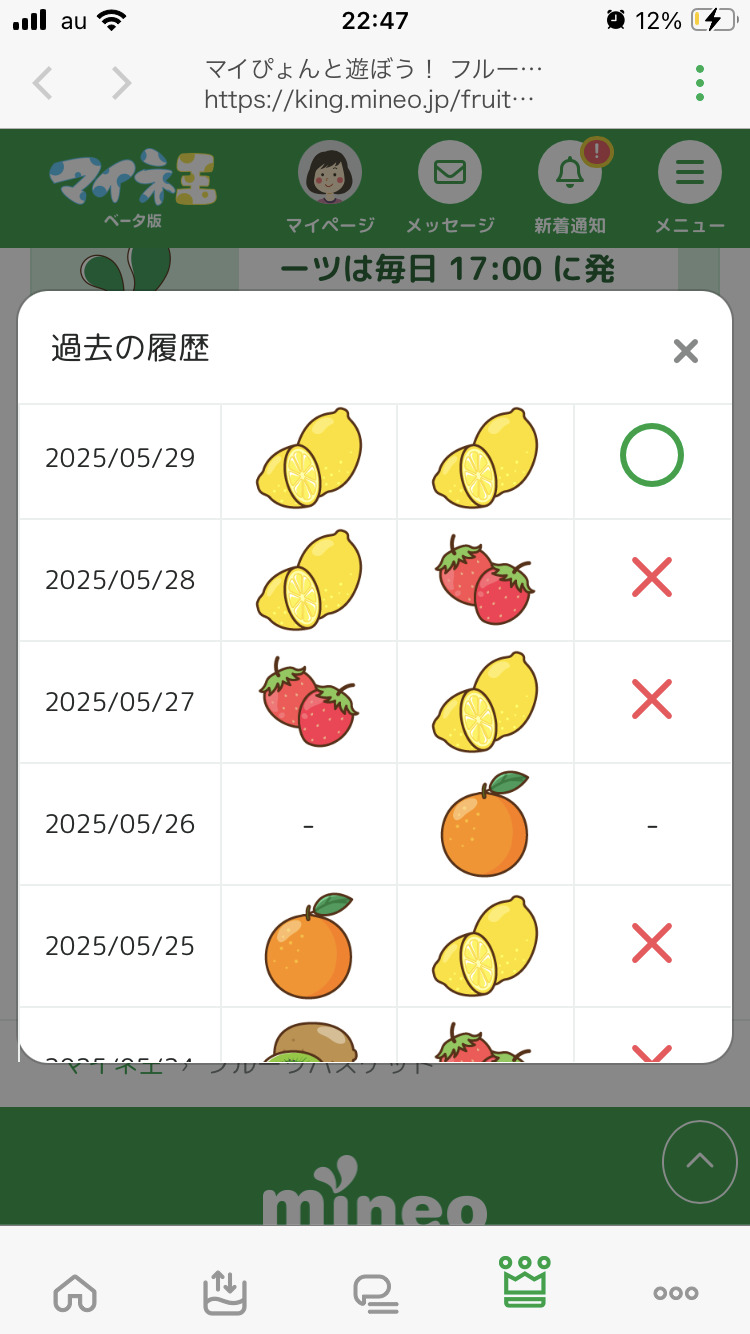Screen dimensions: 750x1334
Task: Open the browser's three-dot overflow menu
Action: click(x=700, y=83)
